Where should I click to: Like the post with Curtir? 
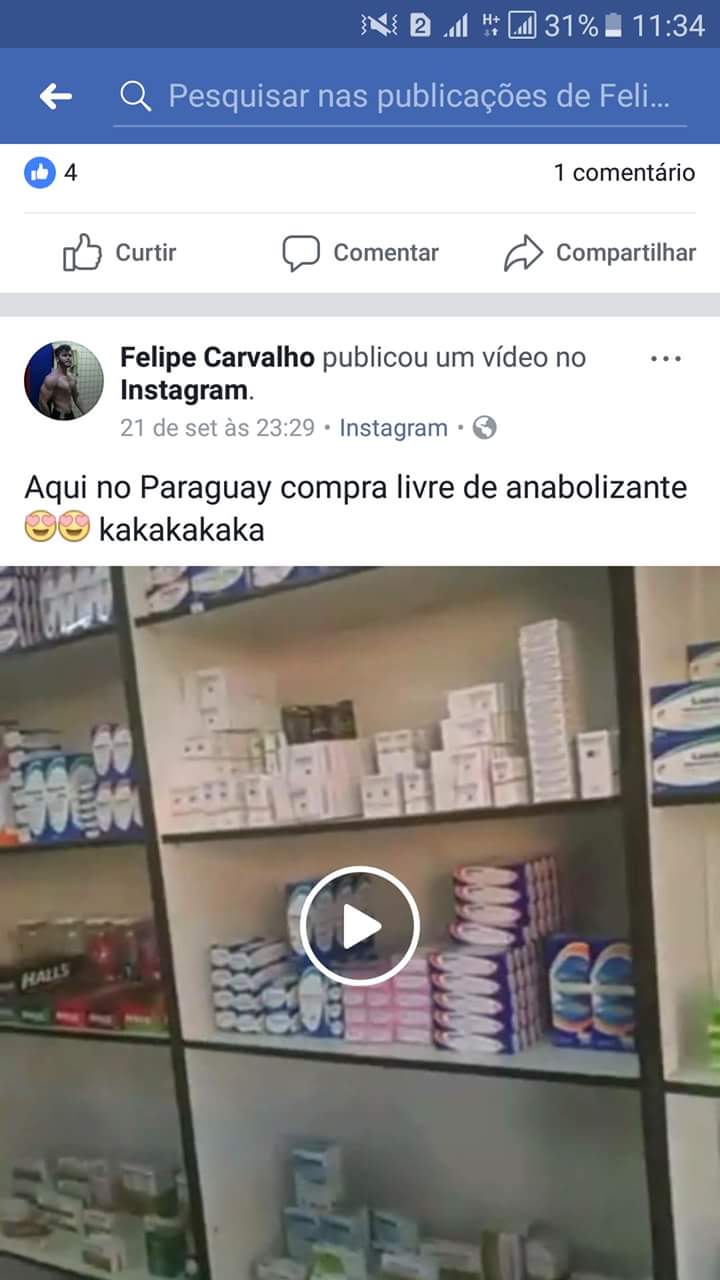point(120,253)
